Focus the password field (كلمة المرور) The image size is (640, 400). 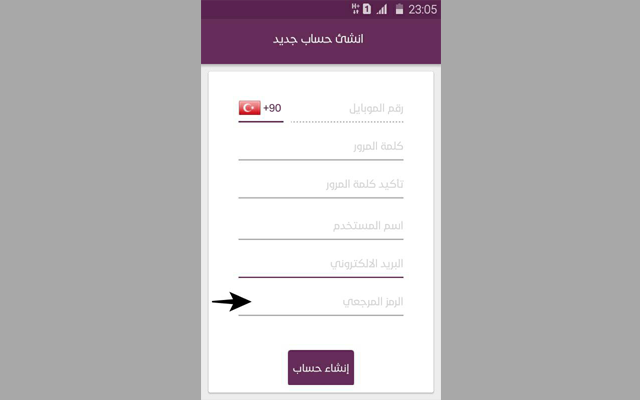point(321,147)
